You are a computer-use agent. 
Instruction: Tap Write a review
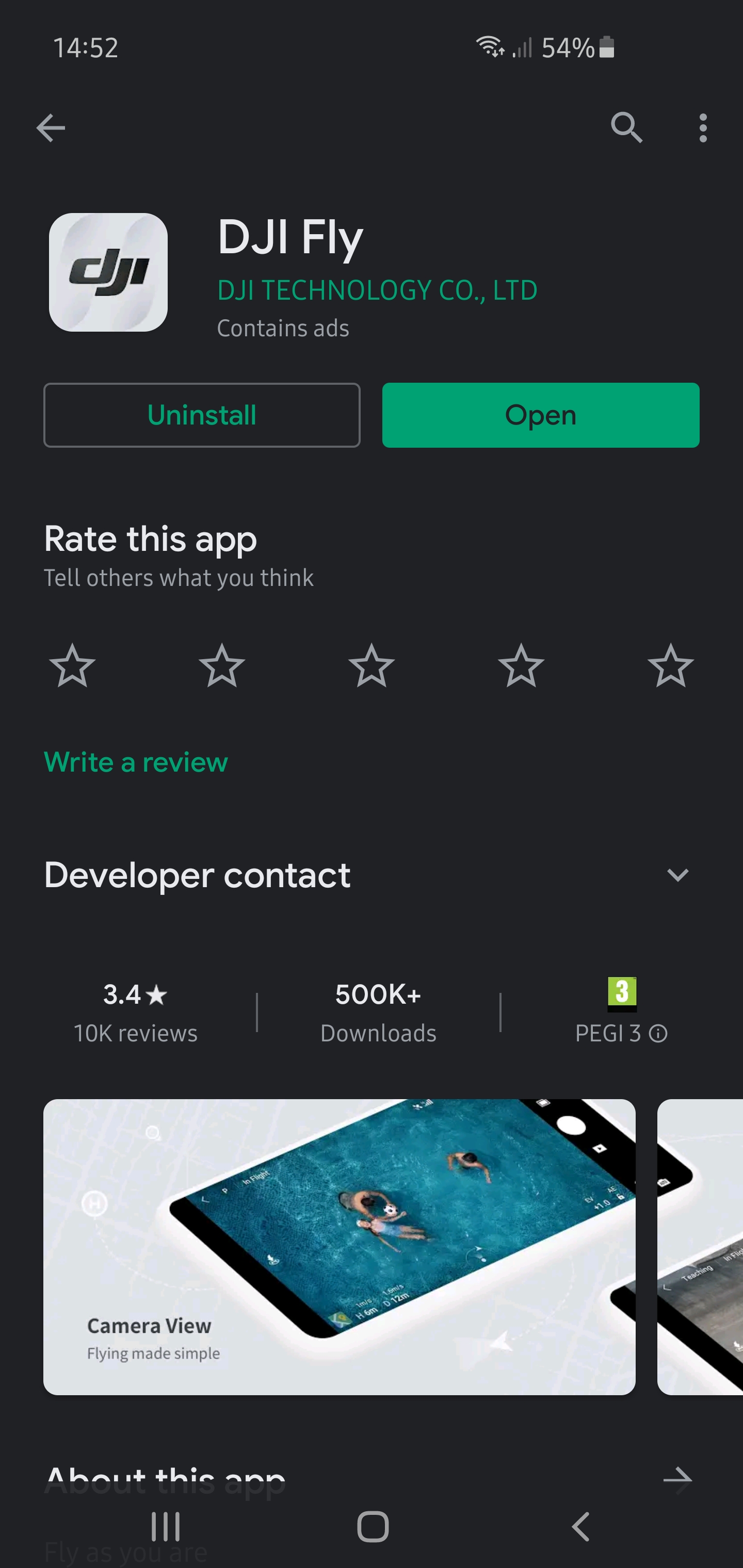pyautogui.click(x=136, y=762)
